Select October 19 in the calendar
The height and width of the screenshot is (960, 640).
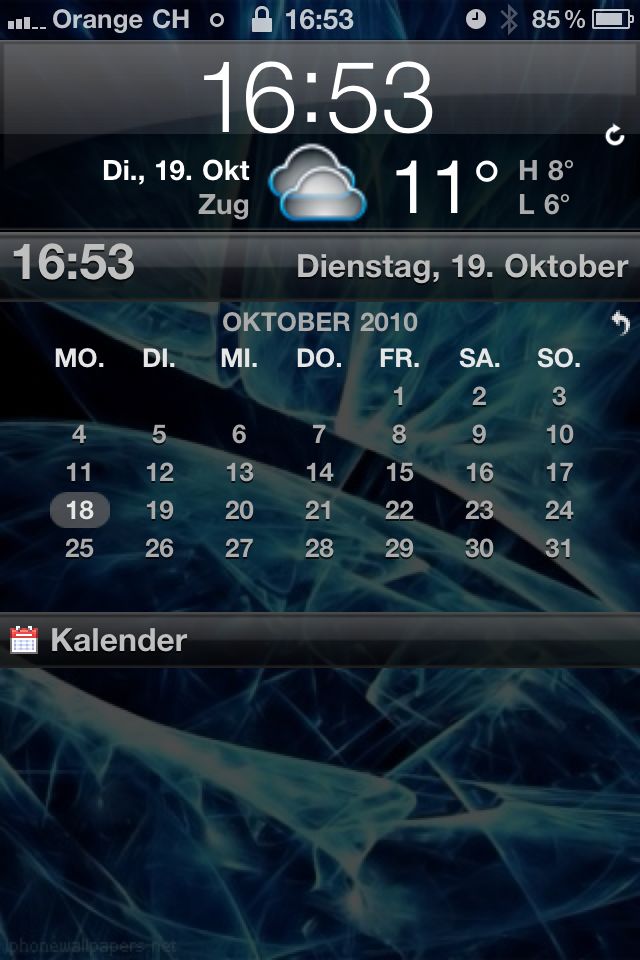tap(159, 510)
